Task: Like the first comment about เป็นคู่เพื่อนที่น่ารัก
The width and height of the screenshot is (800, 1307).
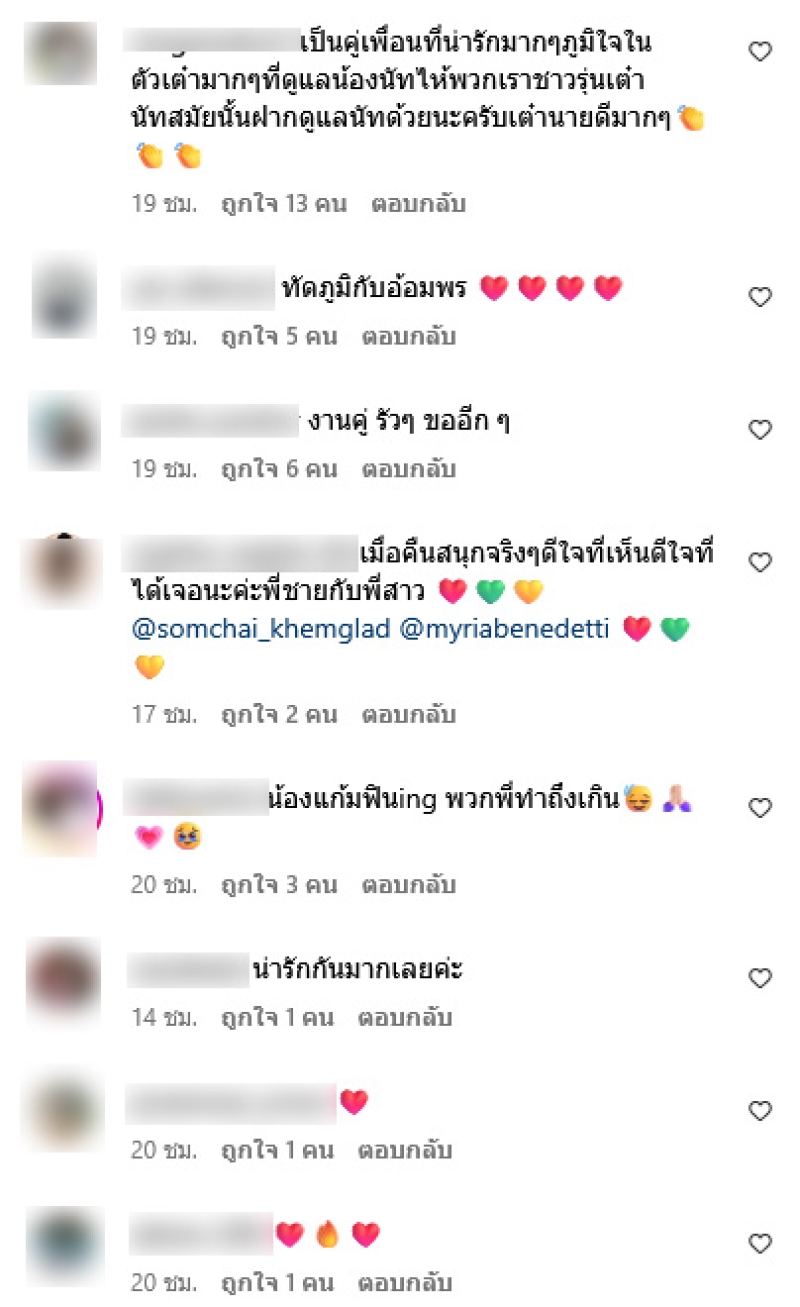Action: point(760,52)
